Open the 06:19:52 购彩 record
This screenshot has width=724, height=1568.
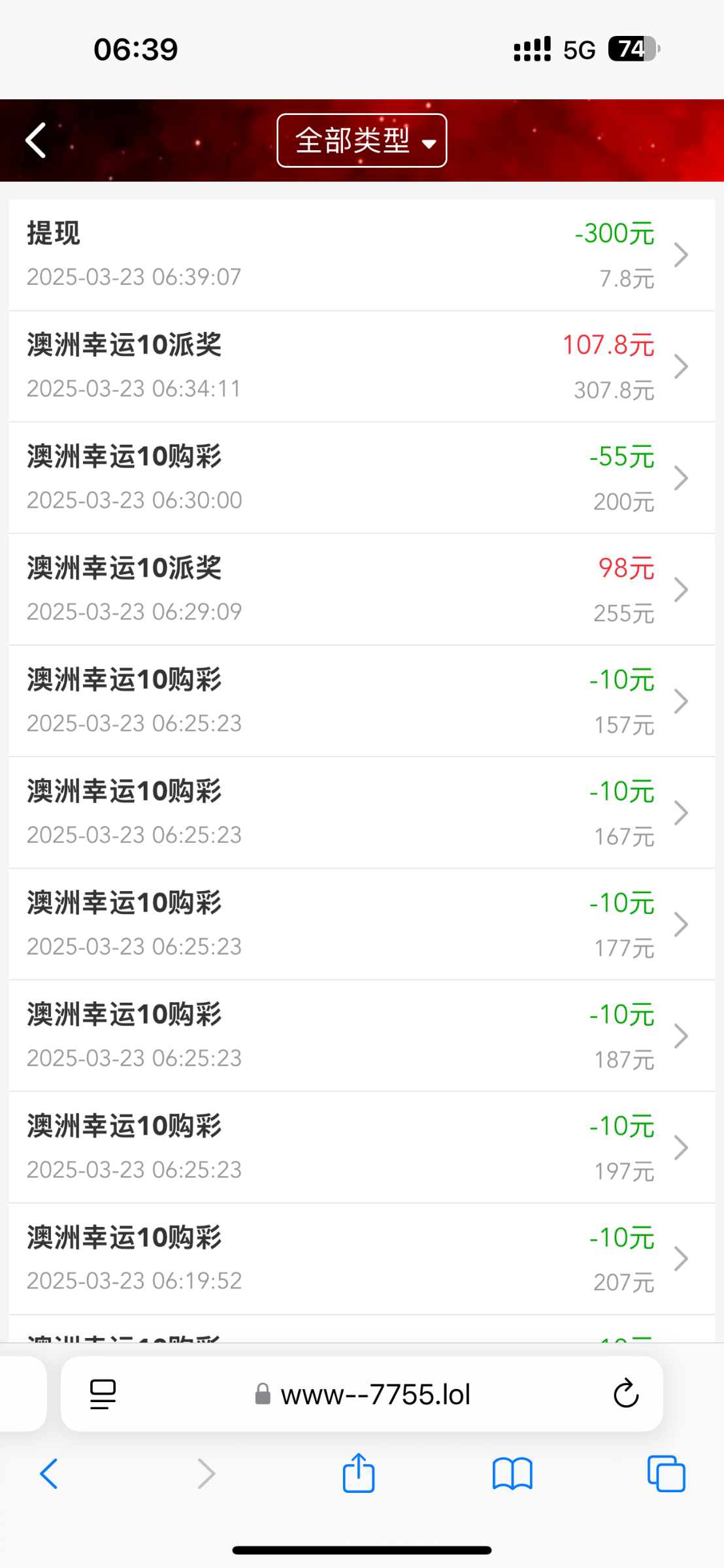[x=362, y=1260]
